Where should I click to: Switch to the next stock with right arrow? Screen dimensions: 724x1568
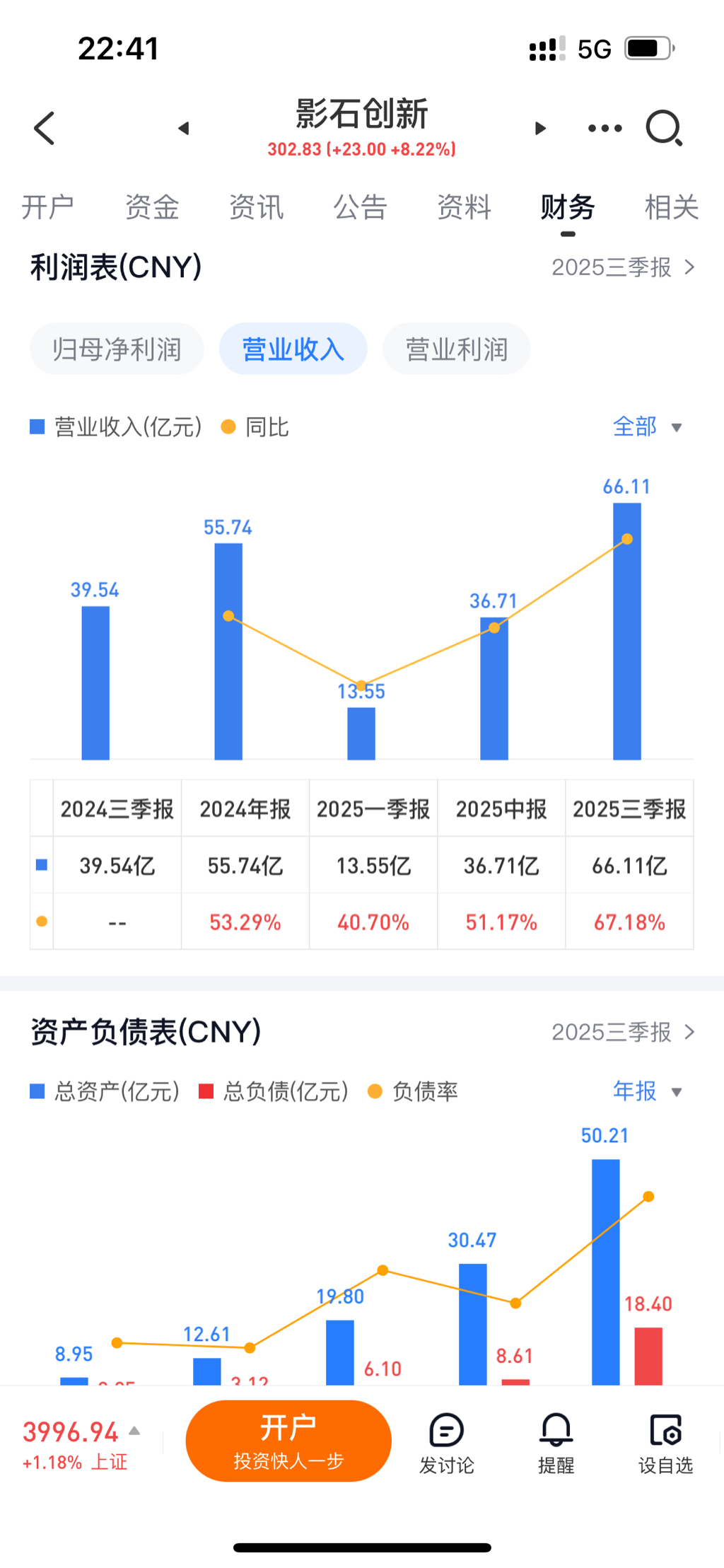pyautogui.click(x=540, y=128)
